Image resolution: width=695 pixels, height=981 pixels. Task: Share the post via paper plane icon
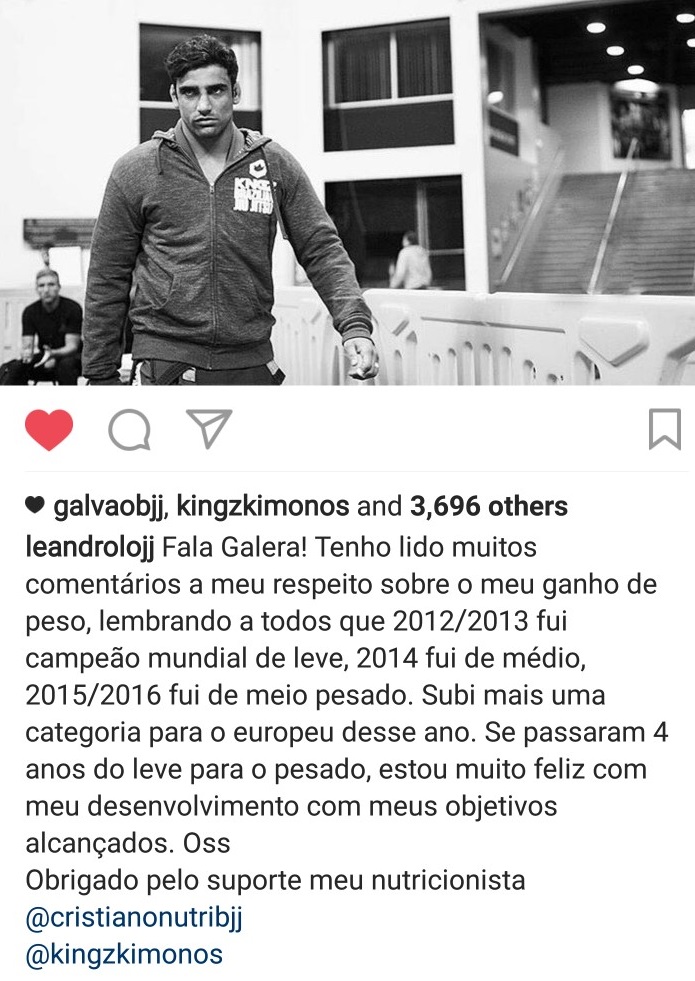[209, 429]
